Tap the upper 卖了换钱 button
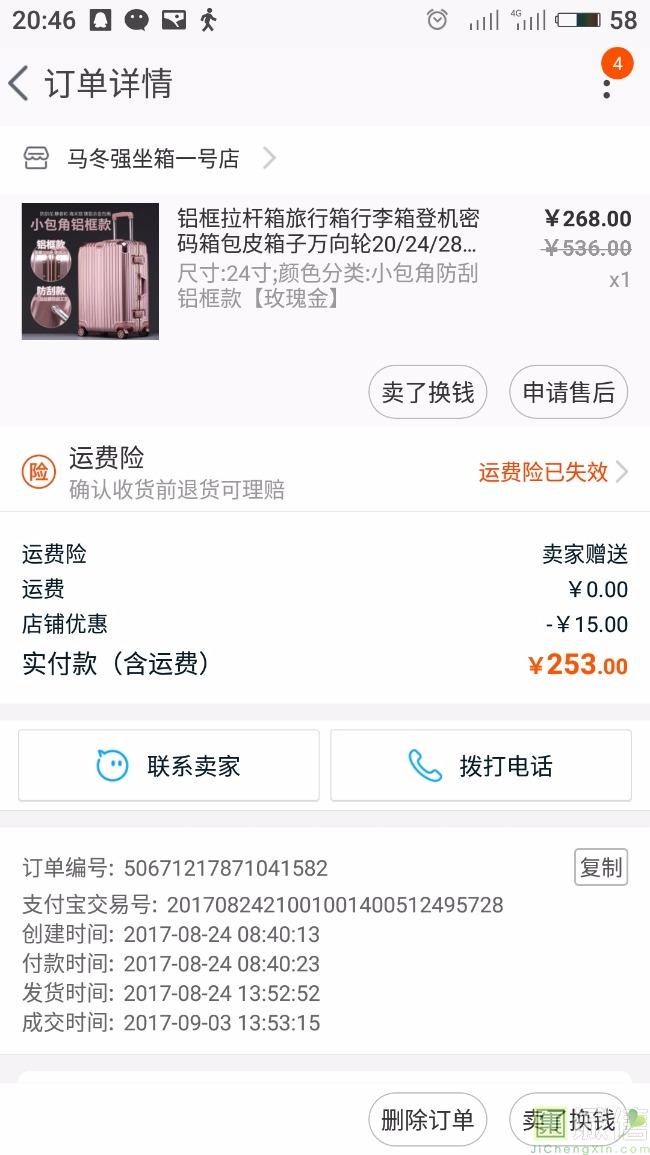The image size is (650, 1155). point(427,392)
